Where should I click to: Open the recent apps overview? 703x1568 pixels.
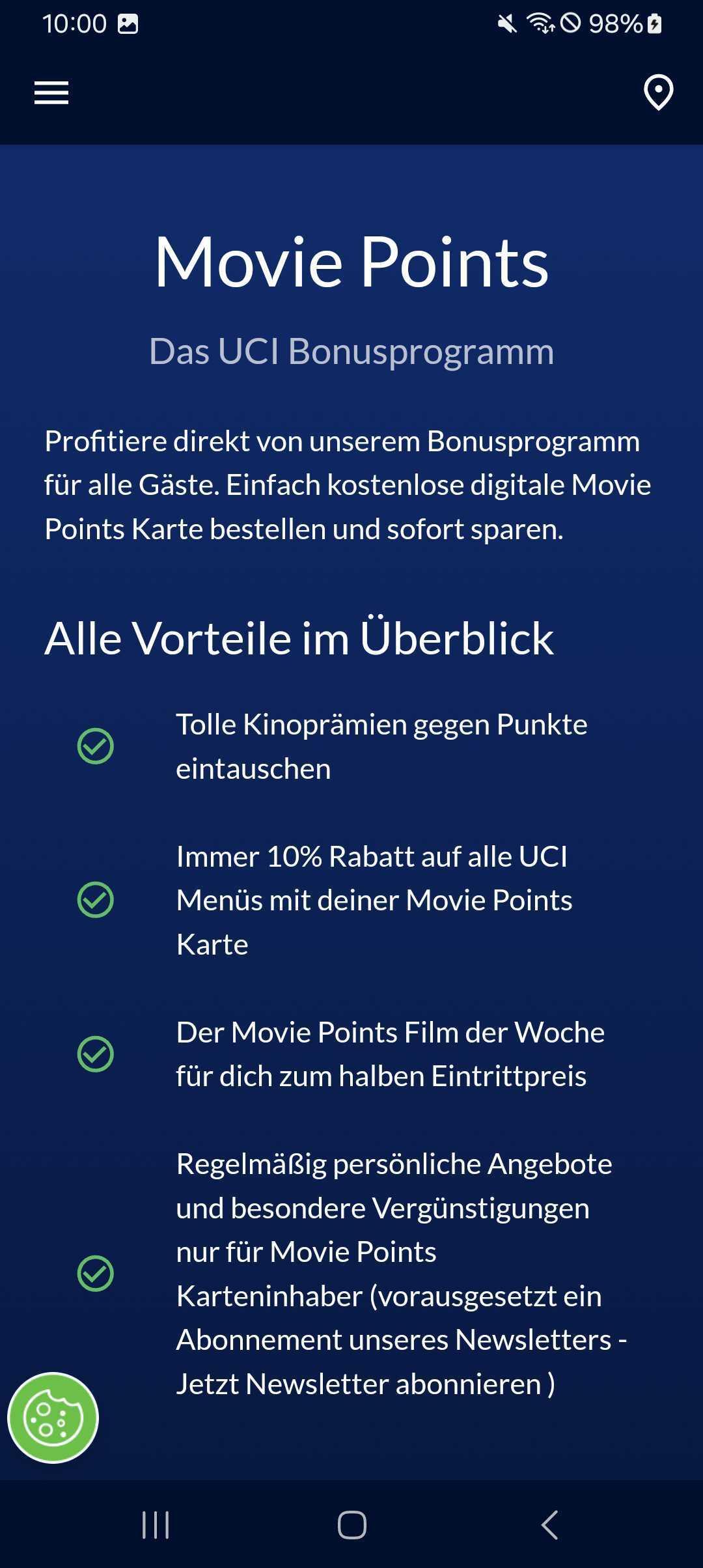(x=156, y=1524)
